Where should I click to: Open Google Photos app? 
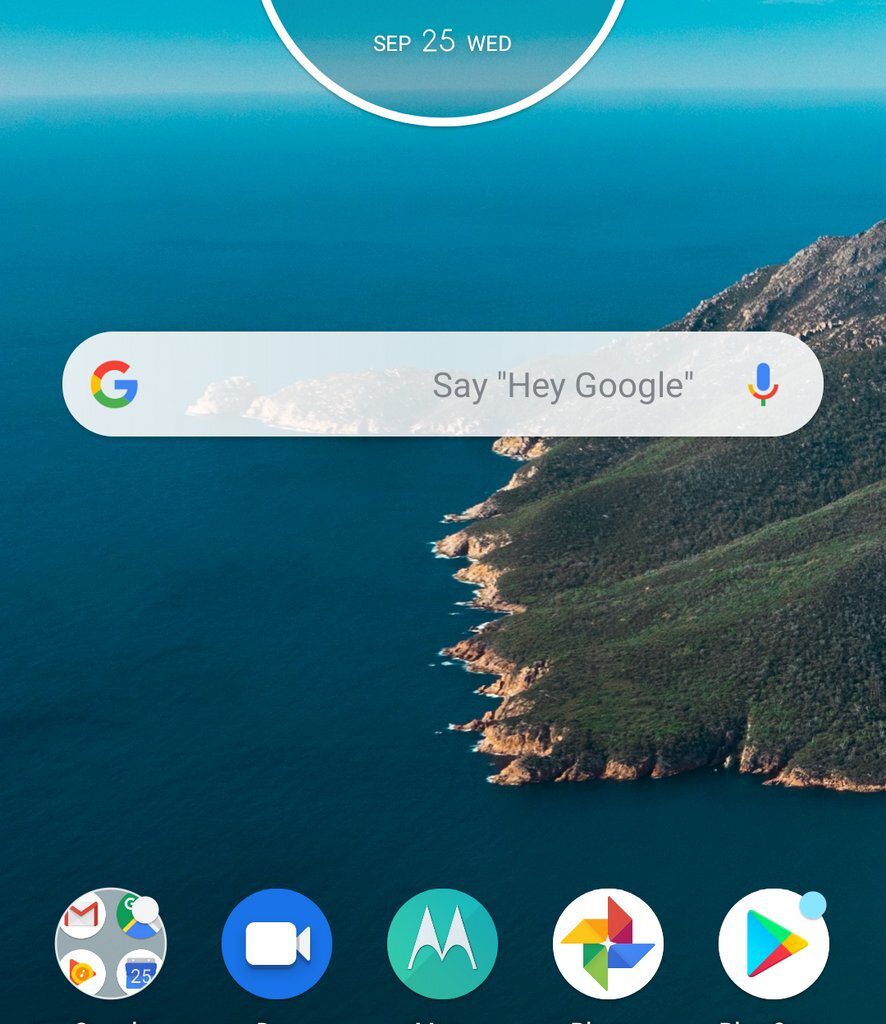(608, 943)
